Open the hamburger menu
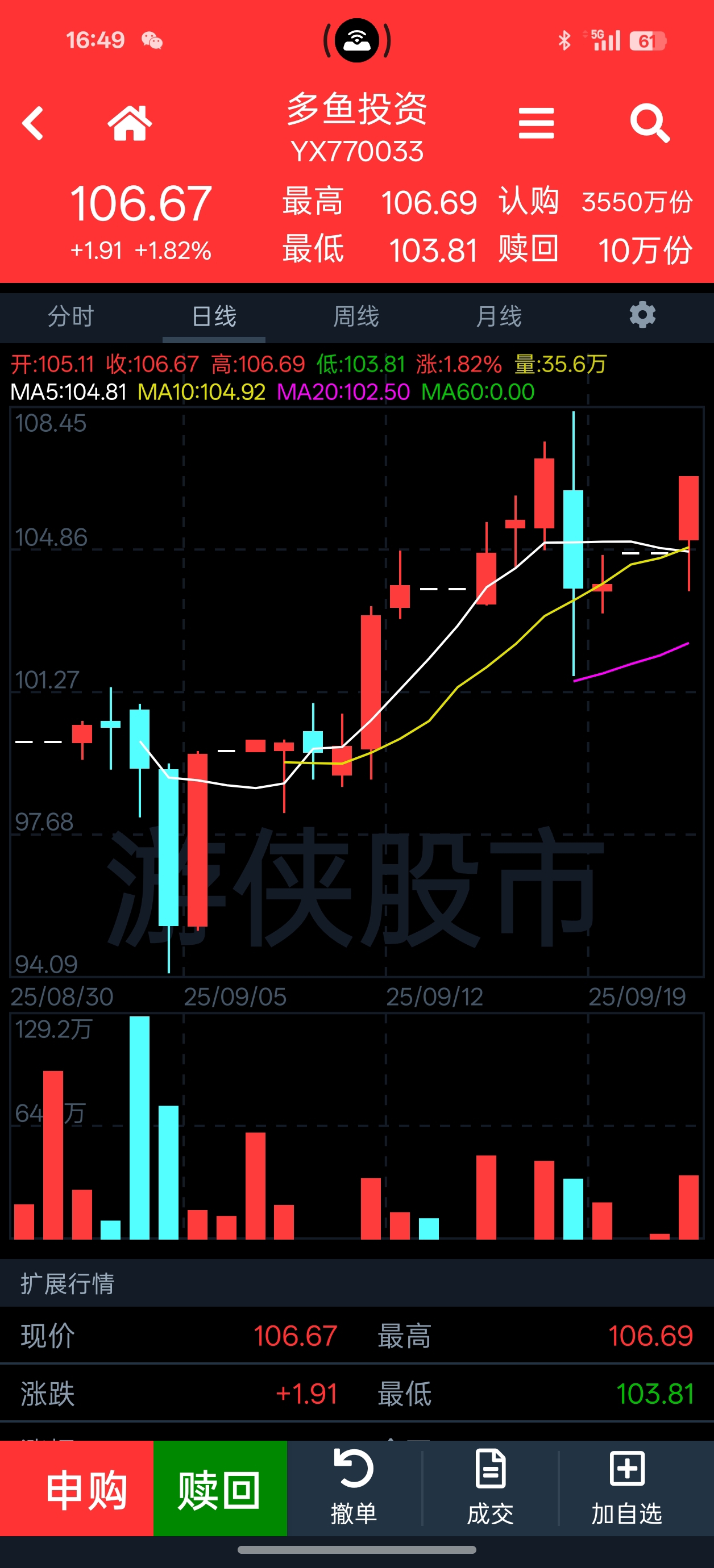 click(x=536, y=124)
